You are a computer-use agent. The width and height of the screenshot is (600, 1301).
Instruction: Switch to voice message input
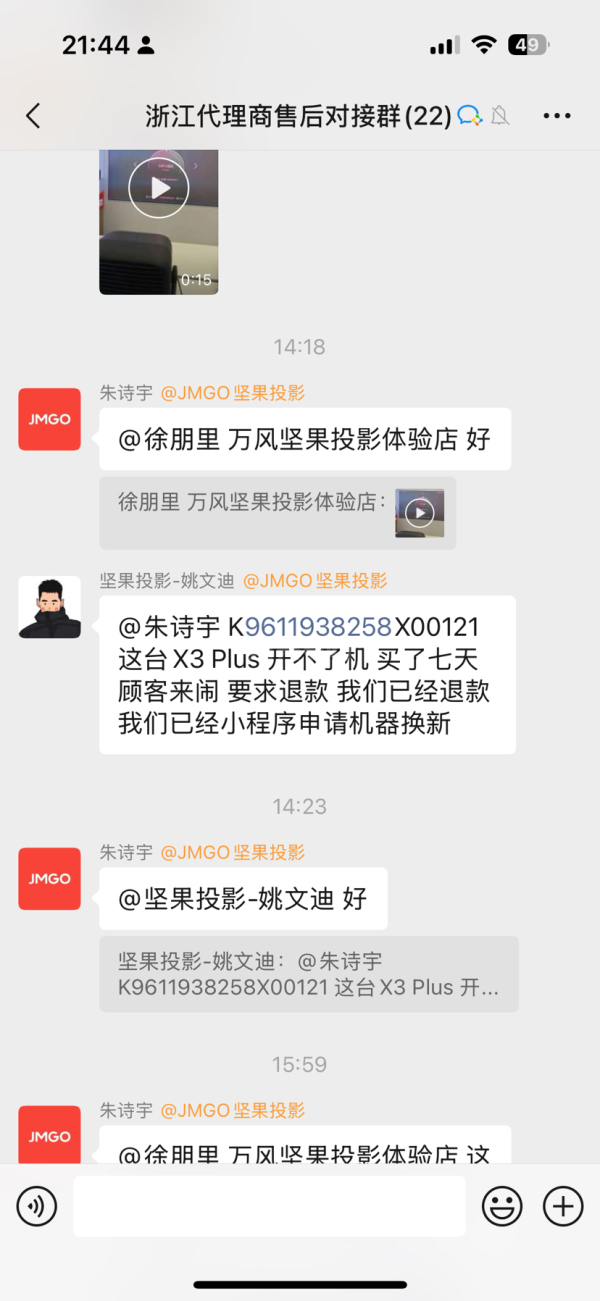click(x=37, y=1207)
